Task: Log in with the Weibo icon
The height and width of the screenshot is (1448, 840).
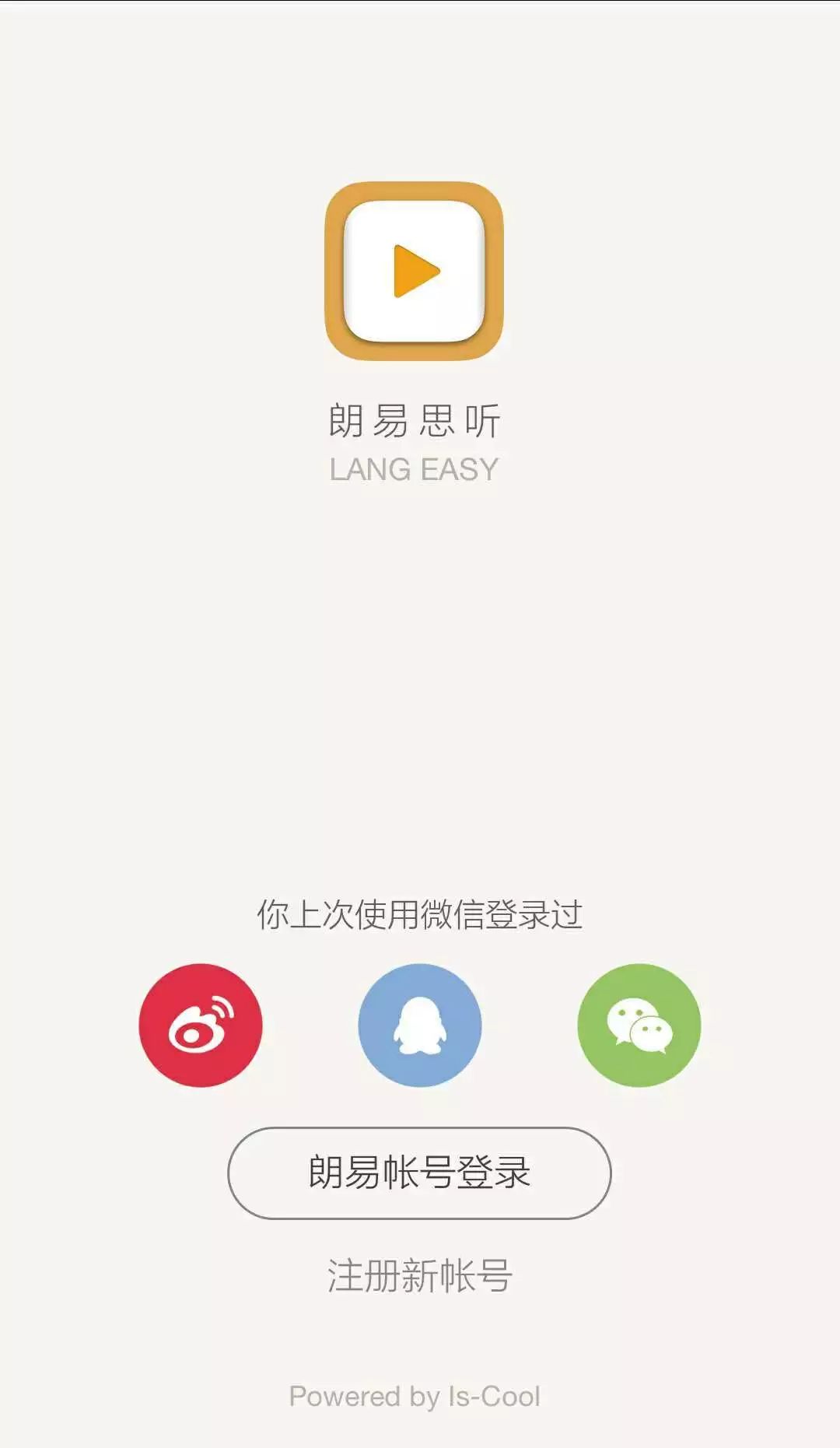Action: pyautogui.click(x=201, y=1025)
